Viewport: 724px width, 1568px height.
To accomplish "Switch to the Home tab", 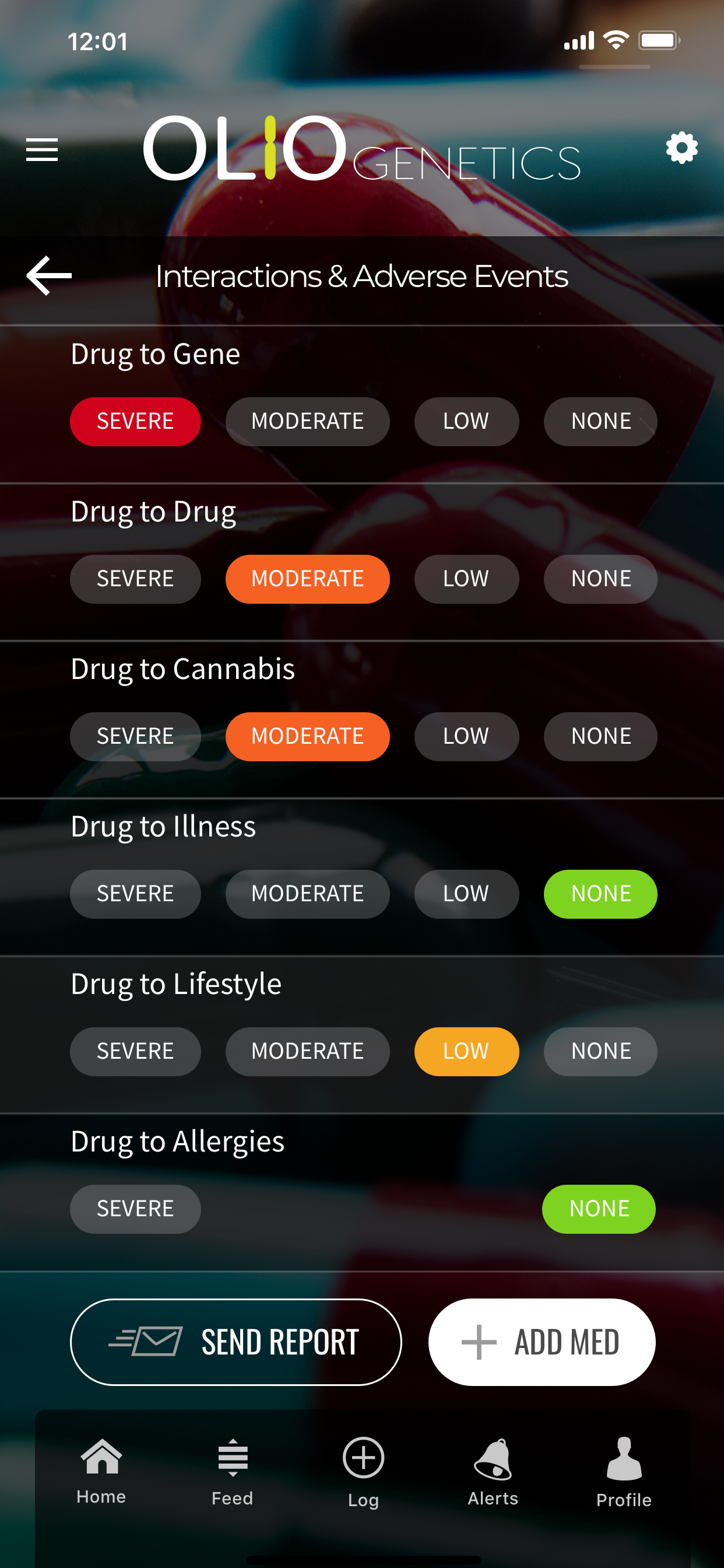I will [x=101, y=1471].
